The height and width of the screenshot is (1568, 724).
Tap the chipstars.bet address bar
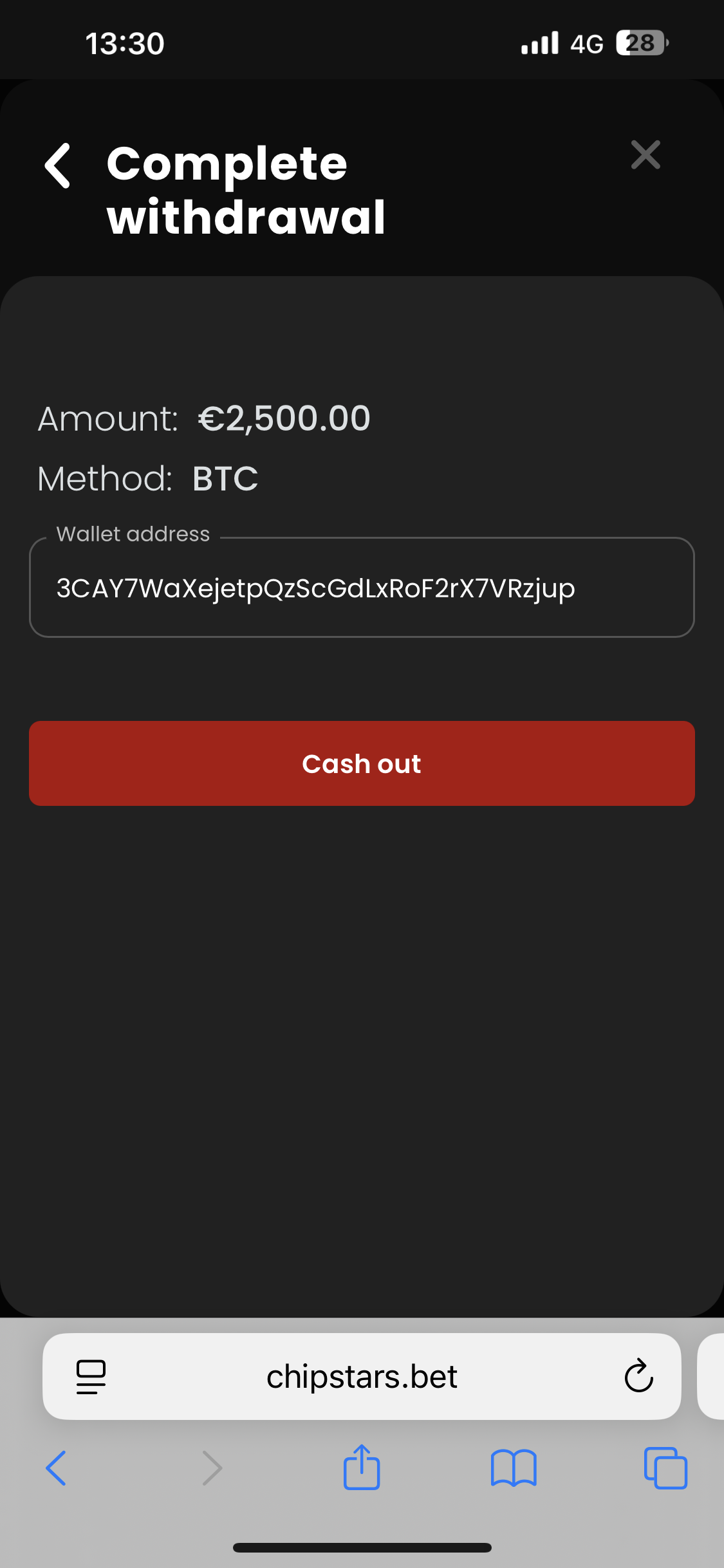tap(361, 1377)
